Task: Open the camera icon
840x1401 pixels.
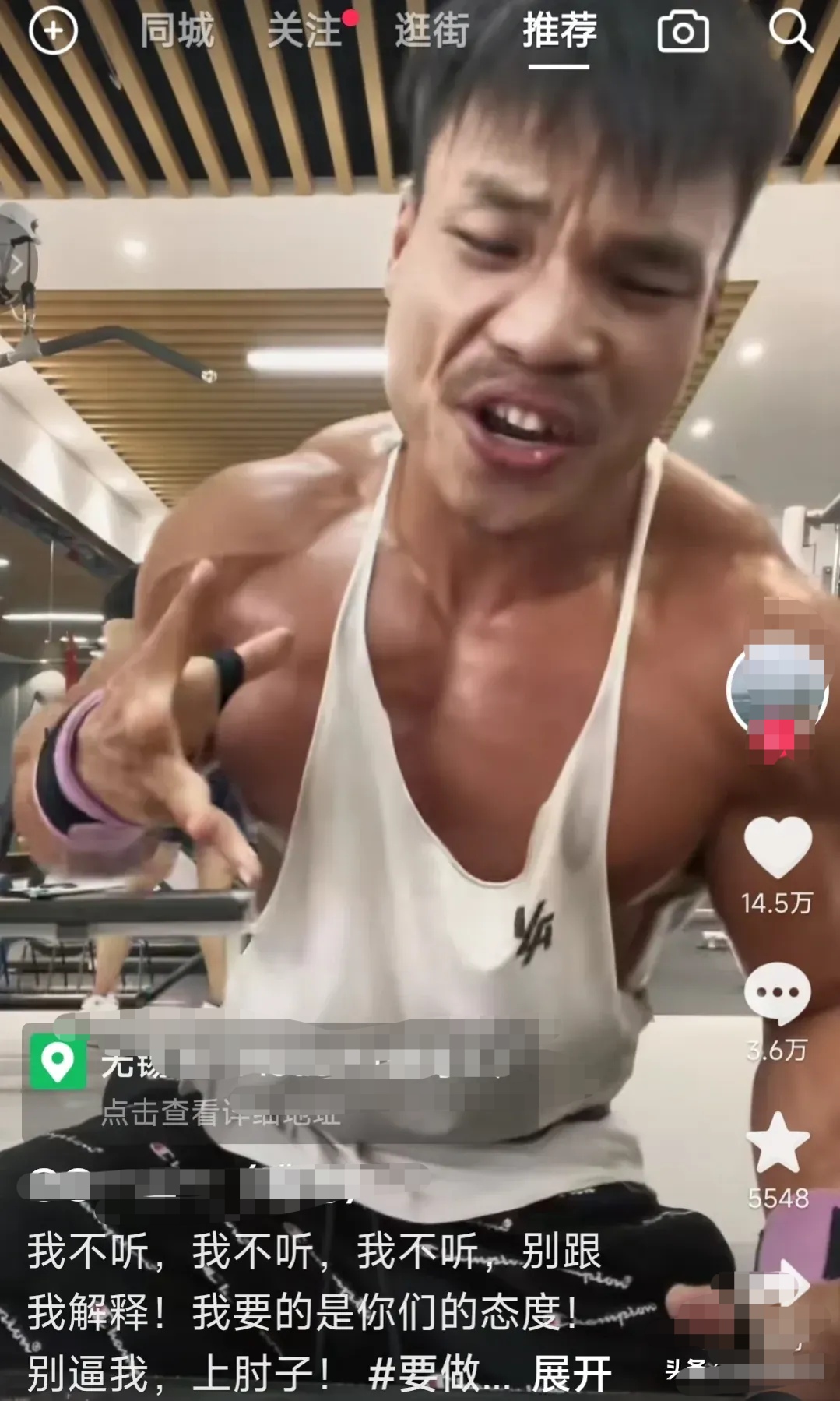Action: click(683, 32)
